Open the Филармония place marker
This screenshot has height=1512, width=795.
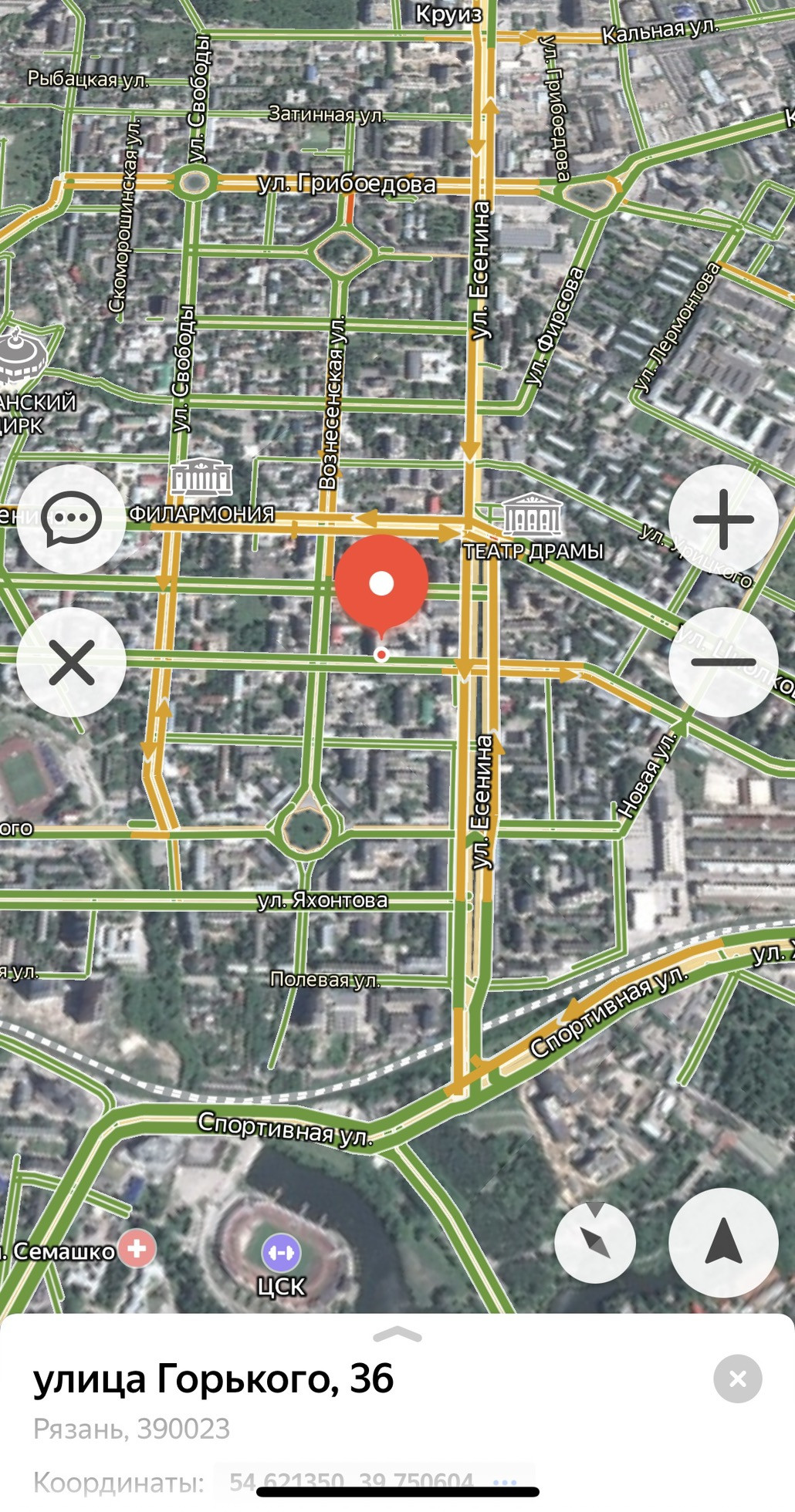pyautogui.click(x=201, y=478)
